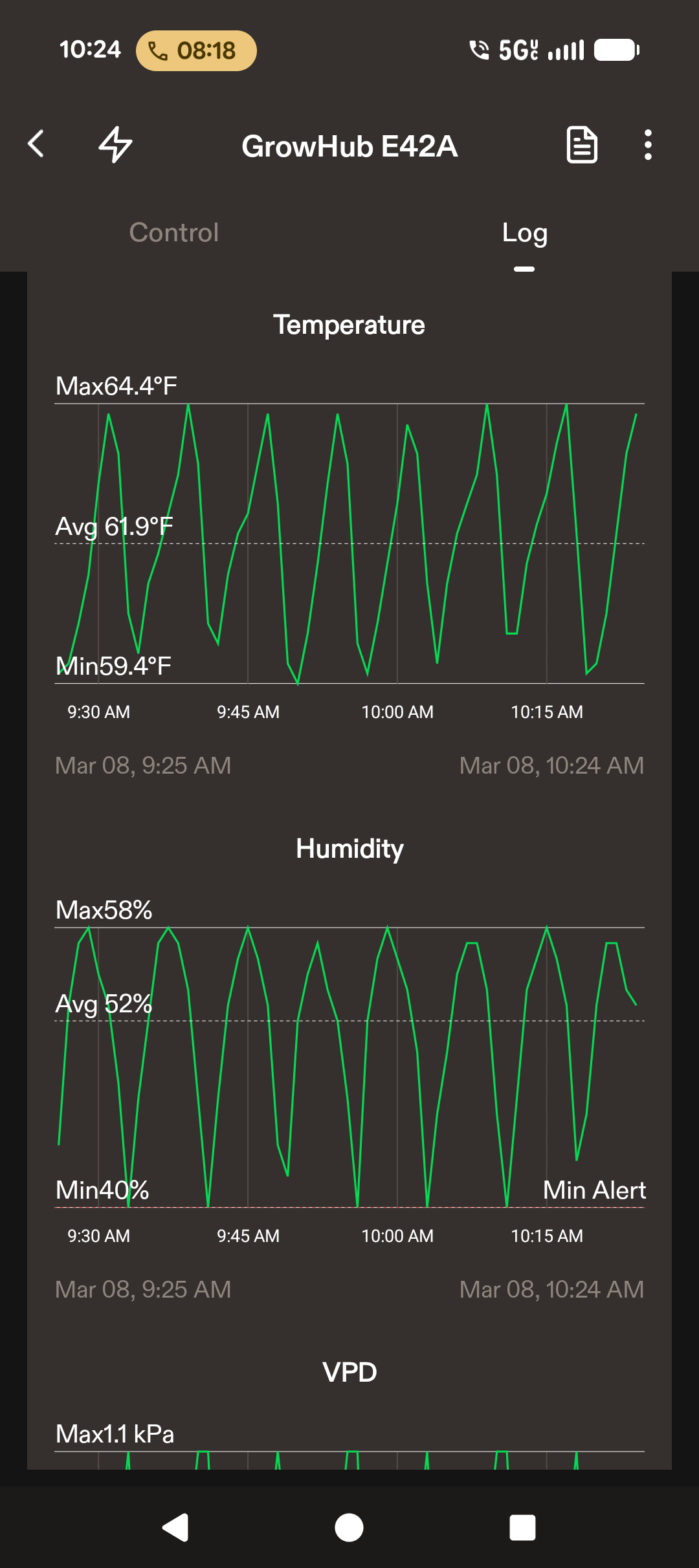699x1568 pixels.
Task: Tap the ongoing call timer chip
Action: point(196,50)
